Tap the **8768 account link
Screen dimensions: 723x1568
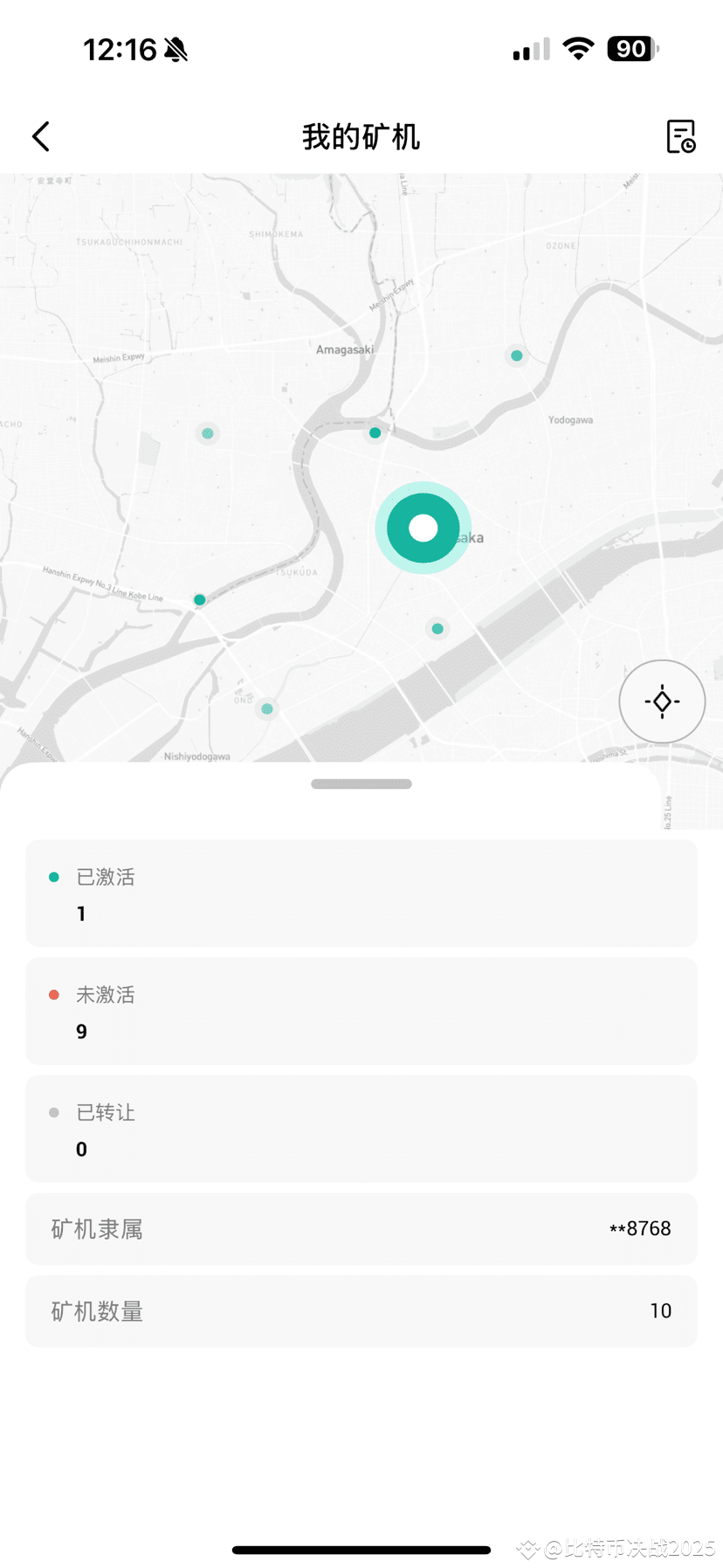(x=640, y=1228)
